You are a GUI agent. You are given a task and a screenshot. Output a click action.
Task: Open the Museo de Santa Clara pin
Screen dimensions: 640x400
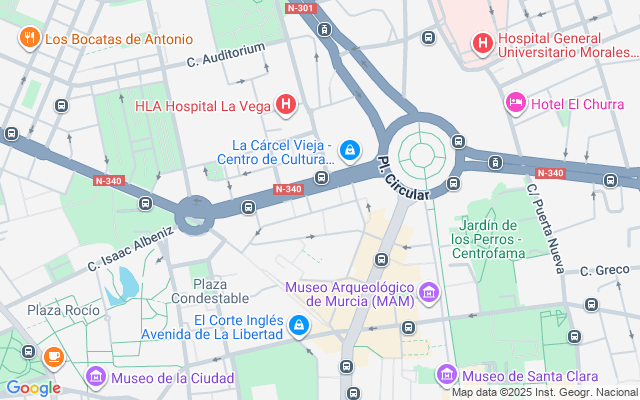(x=447, y=375)
